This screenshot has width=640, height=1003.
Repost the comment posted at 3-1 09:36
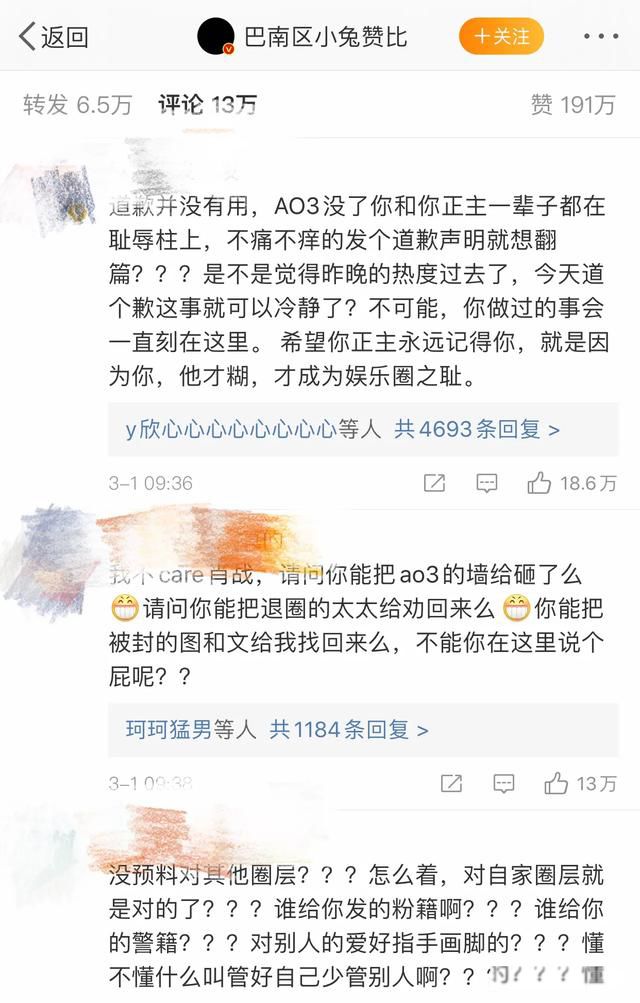click(x=434, y=483)
